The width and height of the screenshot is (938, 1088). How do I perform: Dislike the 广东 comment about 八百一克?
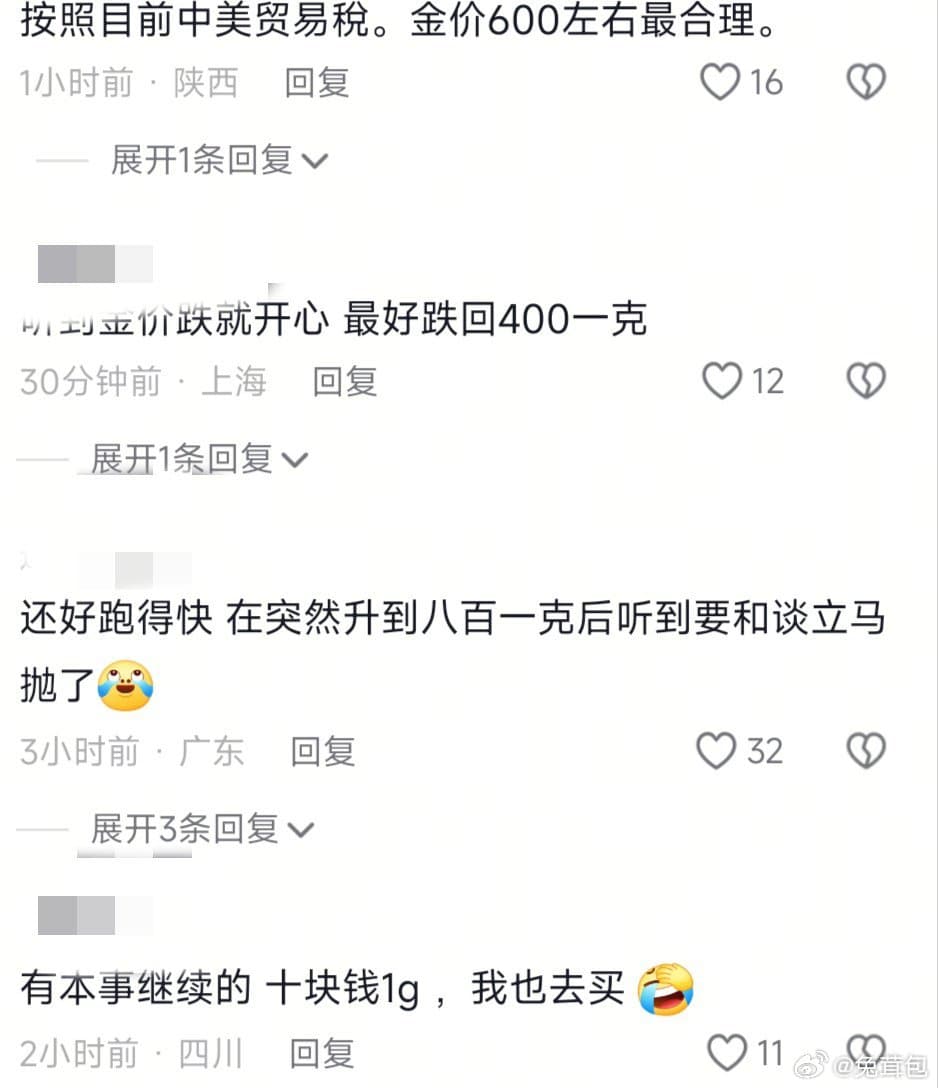coord(866,751)
